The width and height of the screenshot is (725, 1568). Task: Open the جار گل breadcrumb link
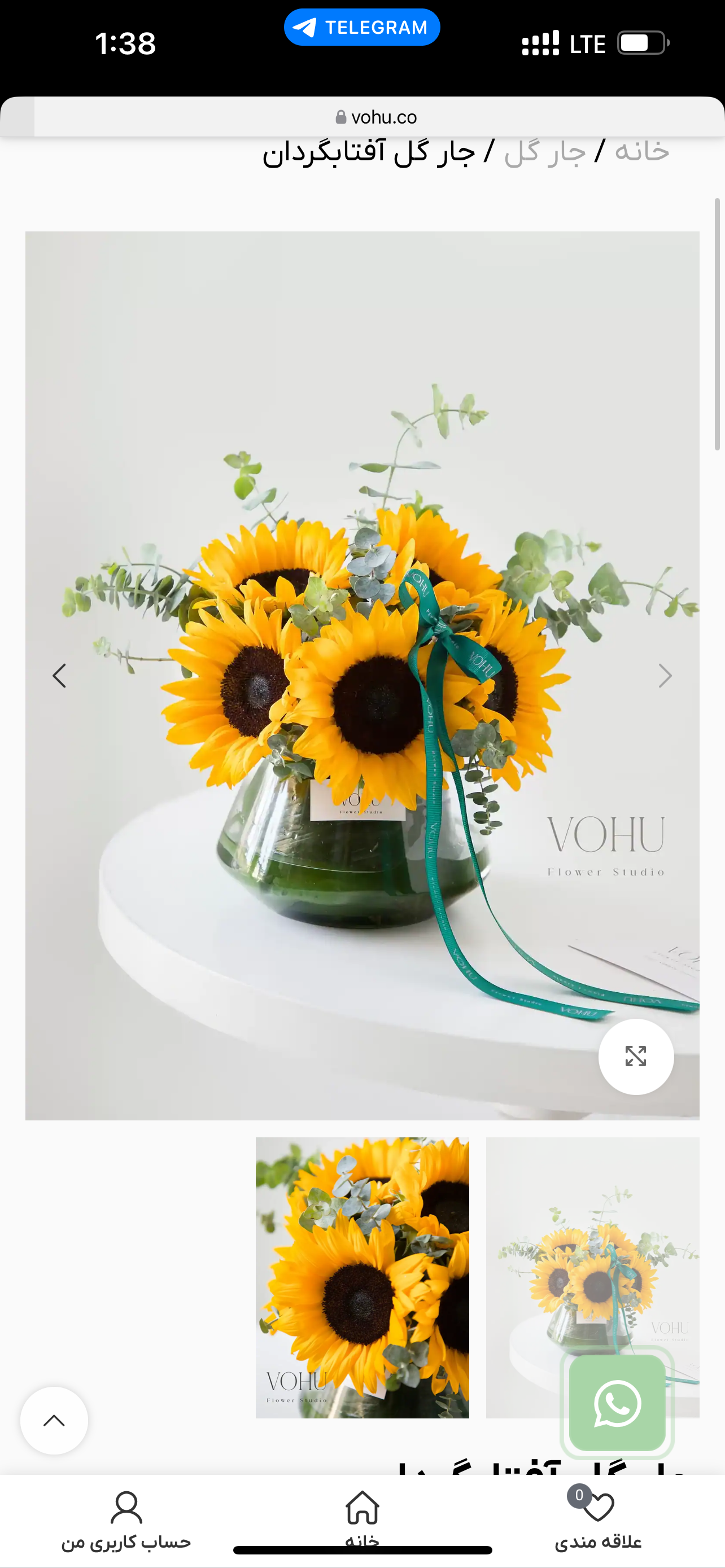pyautogui.click(x=545, y=151)
